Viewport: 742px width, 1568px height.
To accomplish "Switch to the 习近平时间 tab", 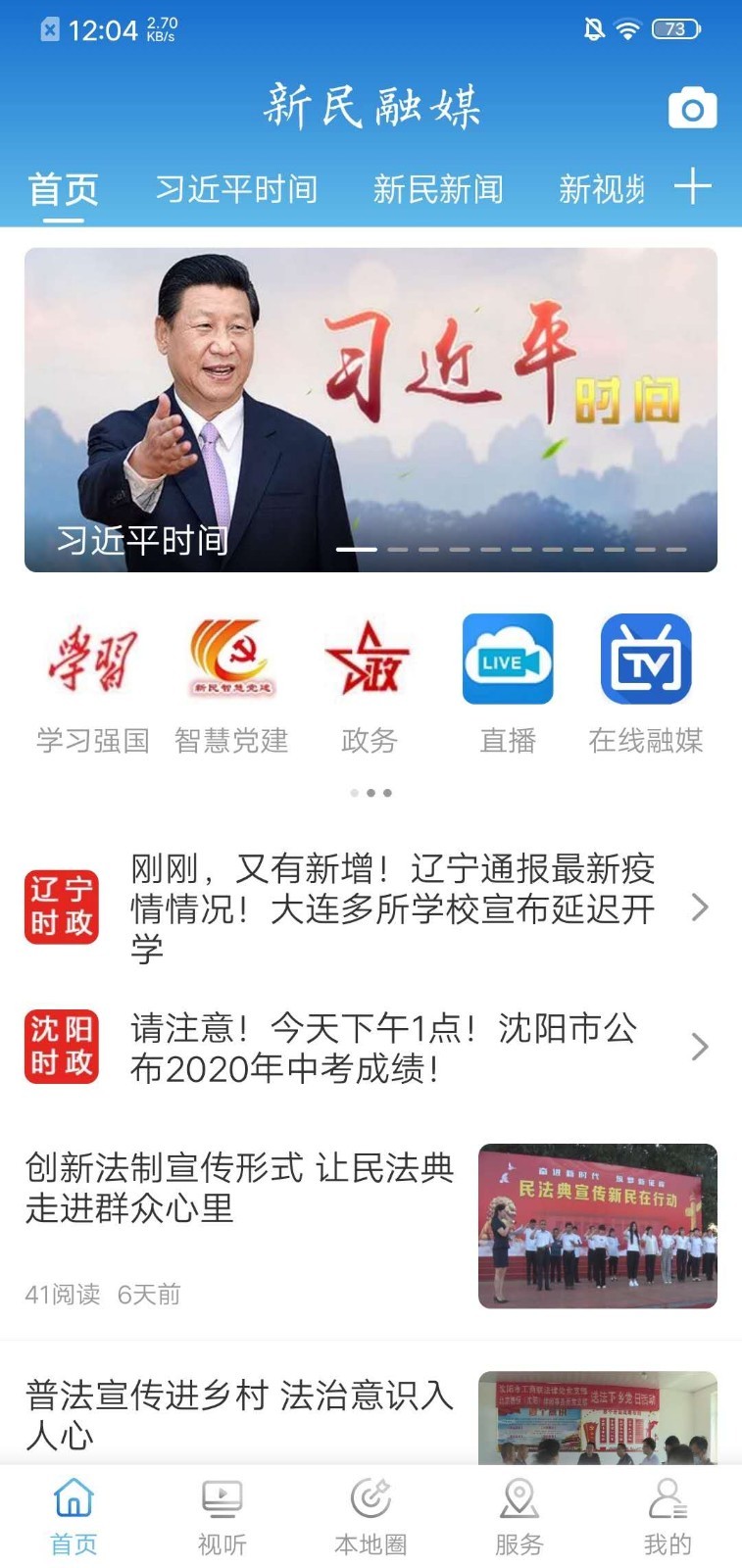I will pos(235,188).
